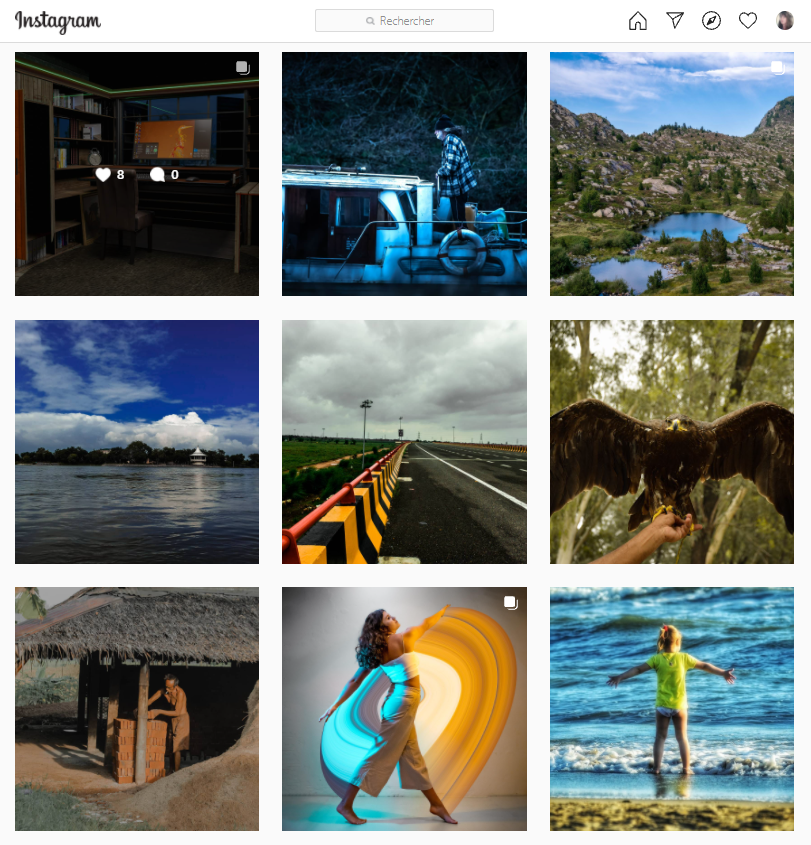The width and height of the screenshot is (811, 845).
Task: View the highway road post
Action: pos(404,441)
